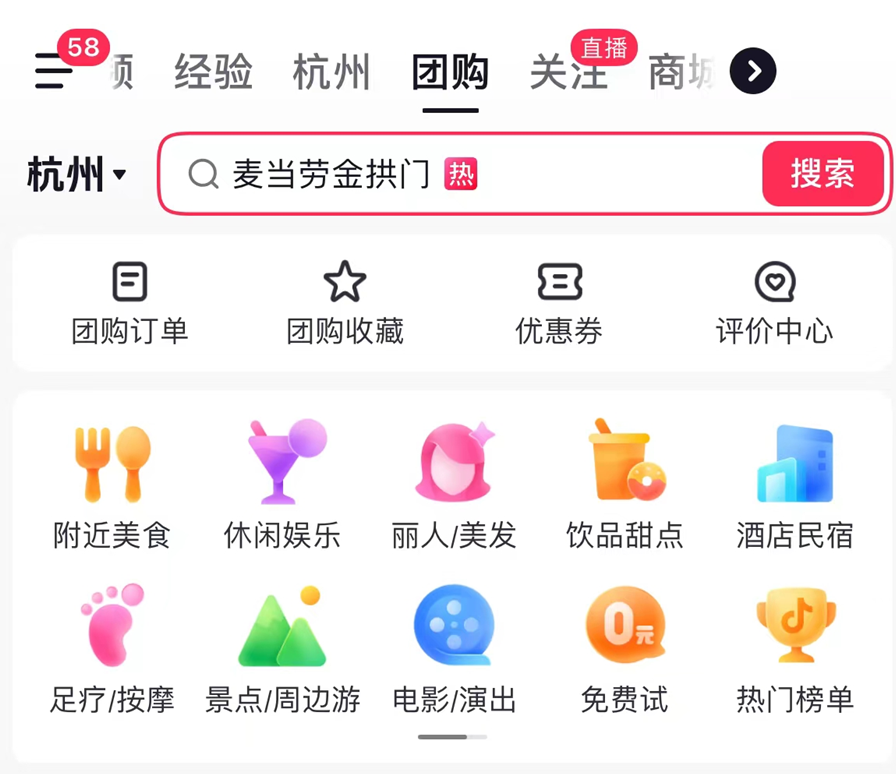896x774 pixels.
Task: Open 团购收藏 favorites
Action: (345, 303)
